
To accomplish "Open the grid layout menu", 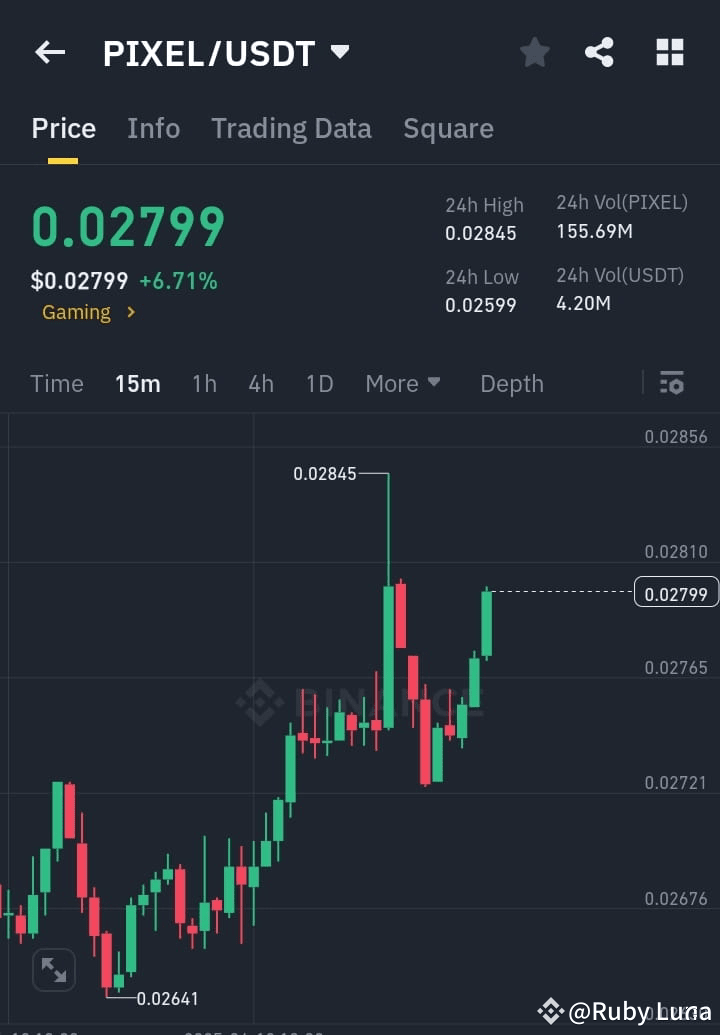I will [668, 52].
